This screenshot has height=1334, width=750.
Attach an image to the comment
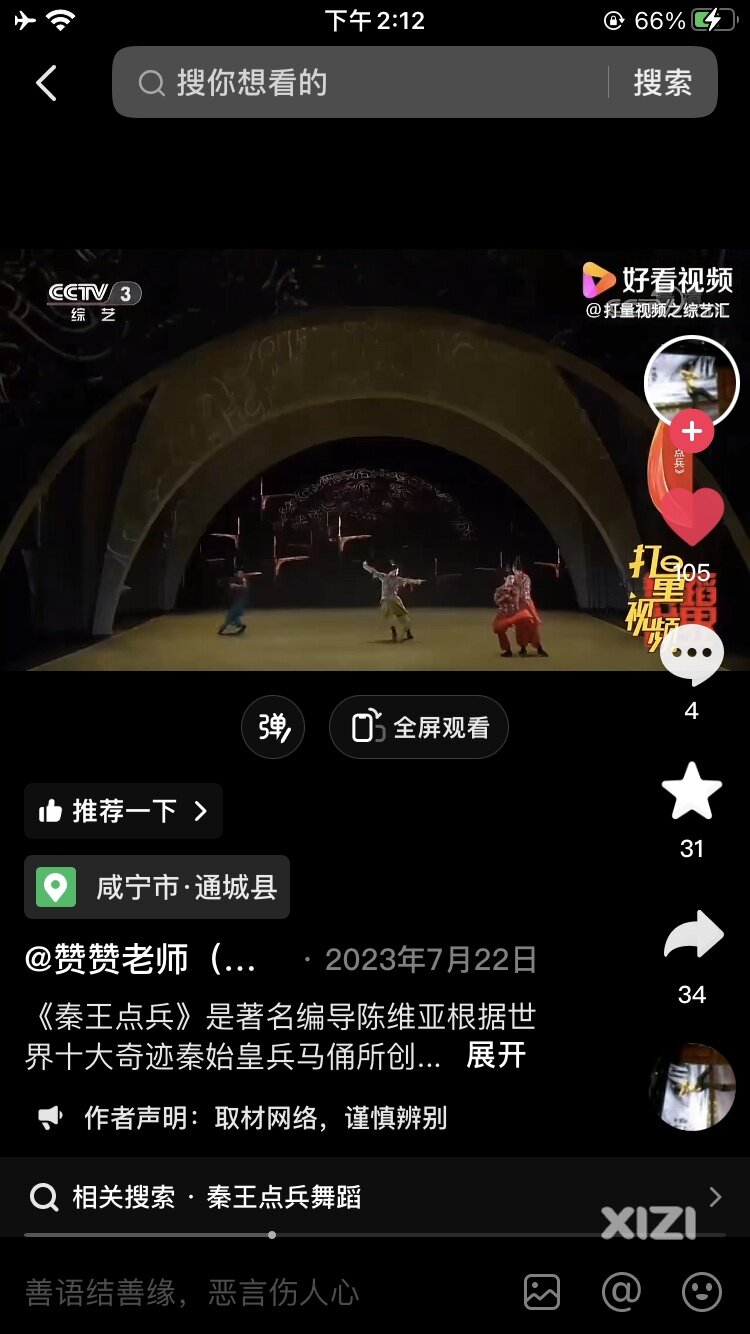point(542,1292)
